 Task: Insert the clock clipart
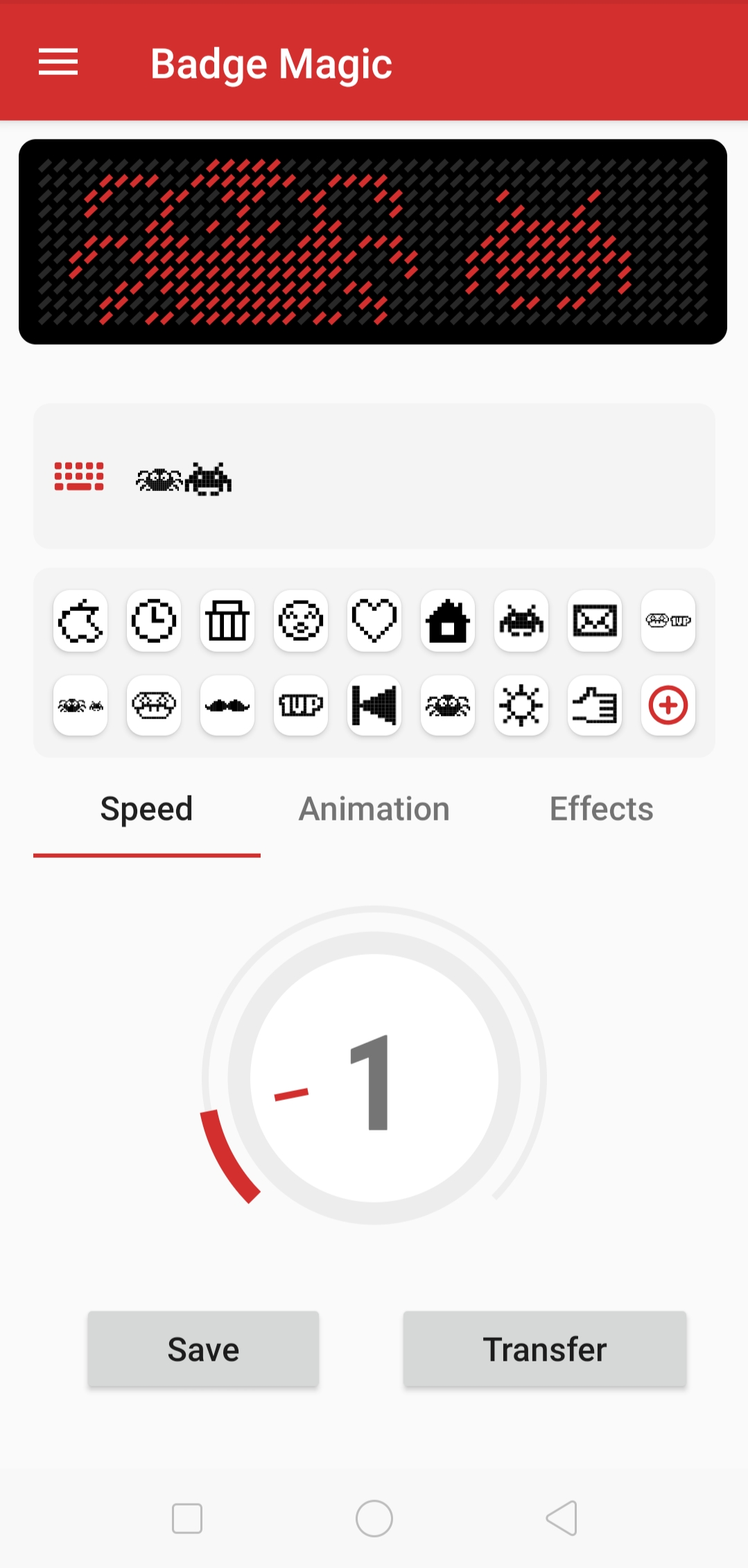tap(154, 621)
